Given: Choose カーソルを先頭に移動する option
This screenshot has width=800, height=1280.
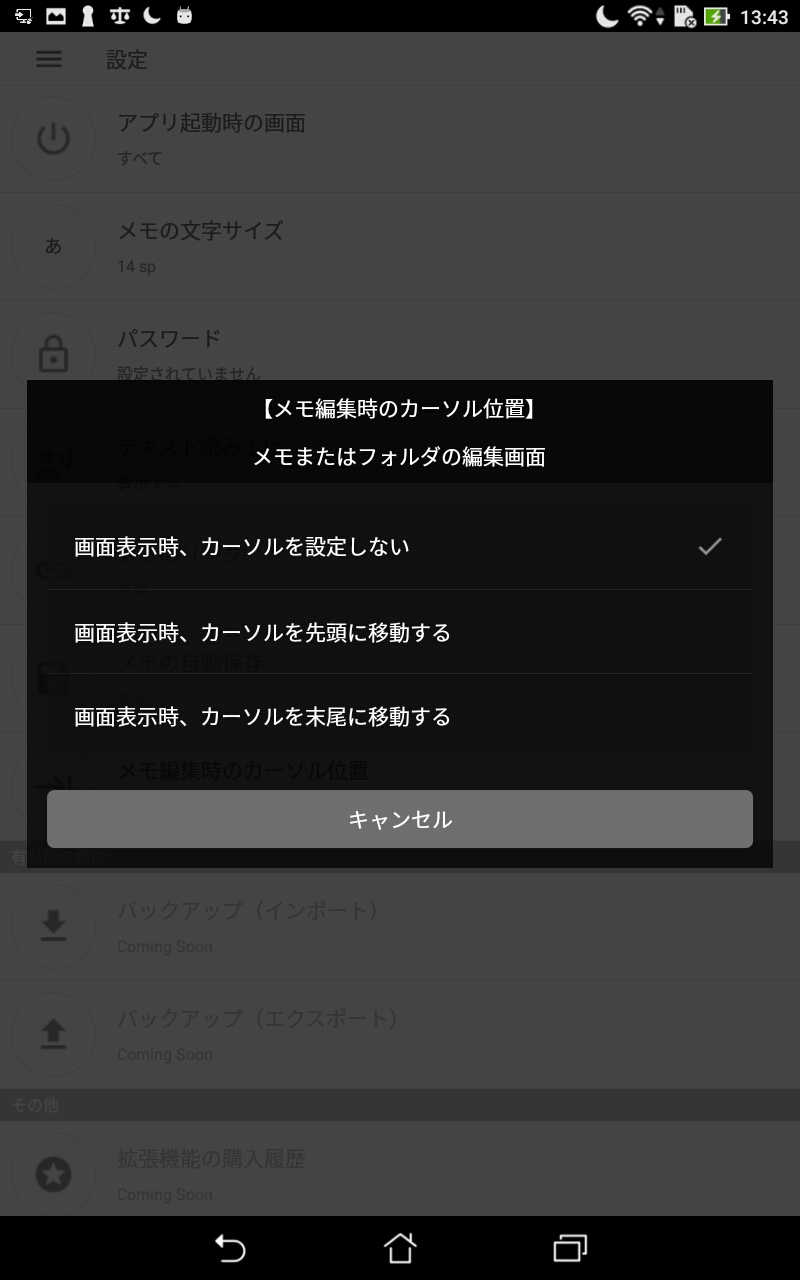Looking at the screenshot, I should click(x=400, y=632).
